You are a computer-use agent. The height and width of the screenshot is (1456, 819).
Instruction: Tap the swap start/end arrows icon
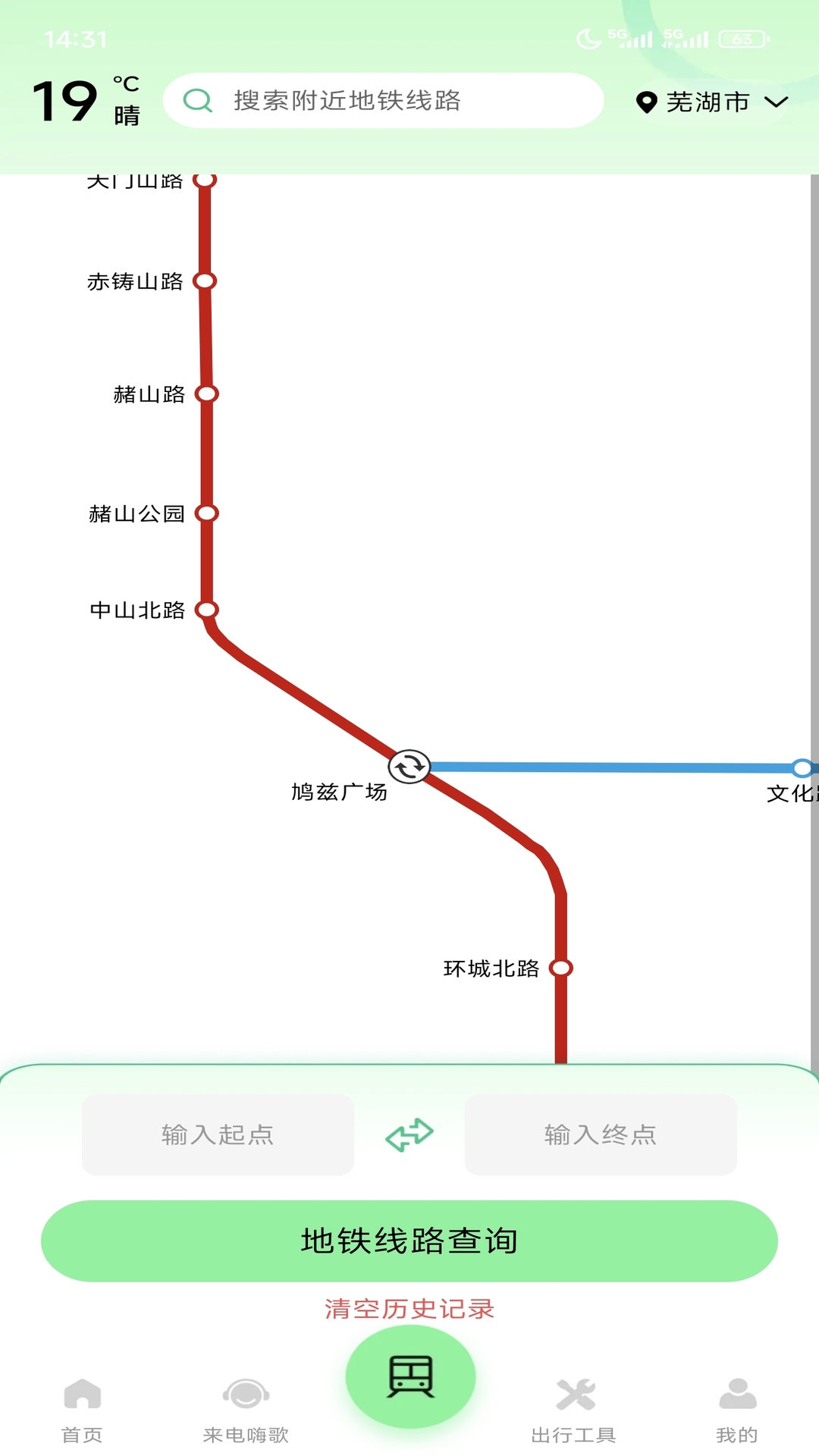[x=409, y=1134]
